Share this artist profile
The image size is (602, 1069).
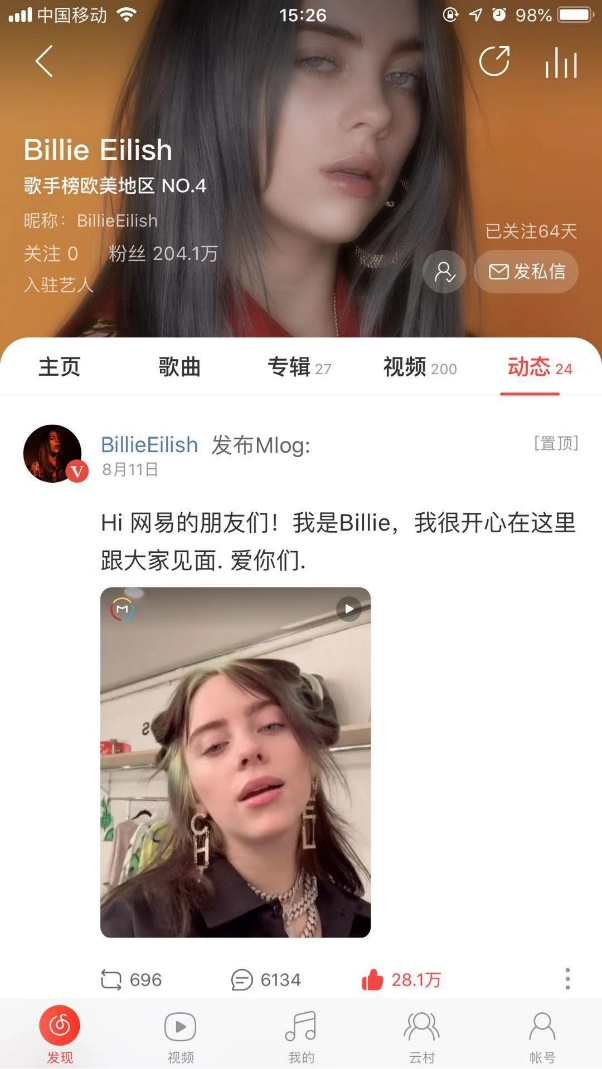[x=494, y=62]
